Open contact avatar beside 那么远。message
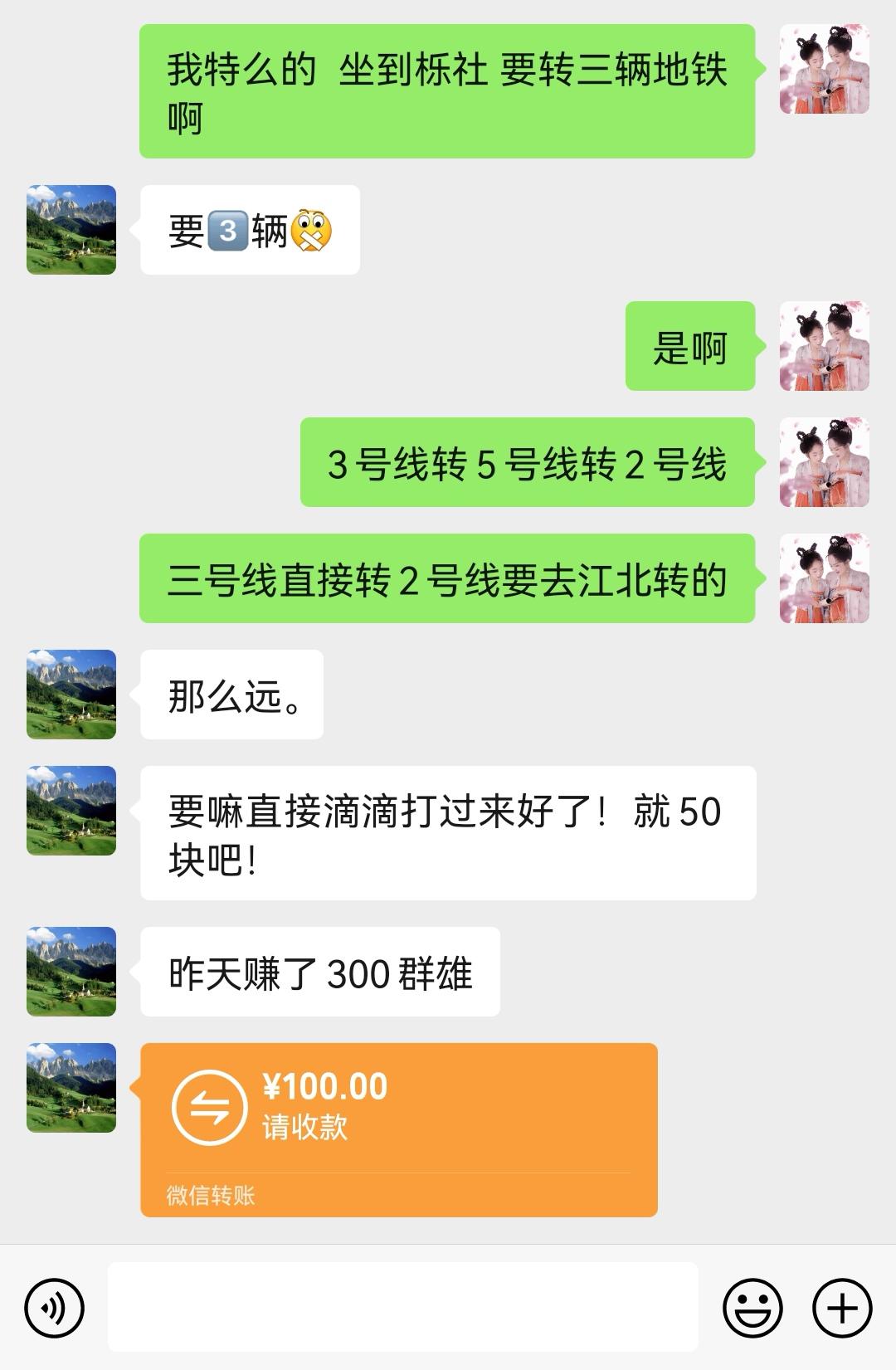This screenshot has height=1370, width=896. pos(71,695)
